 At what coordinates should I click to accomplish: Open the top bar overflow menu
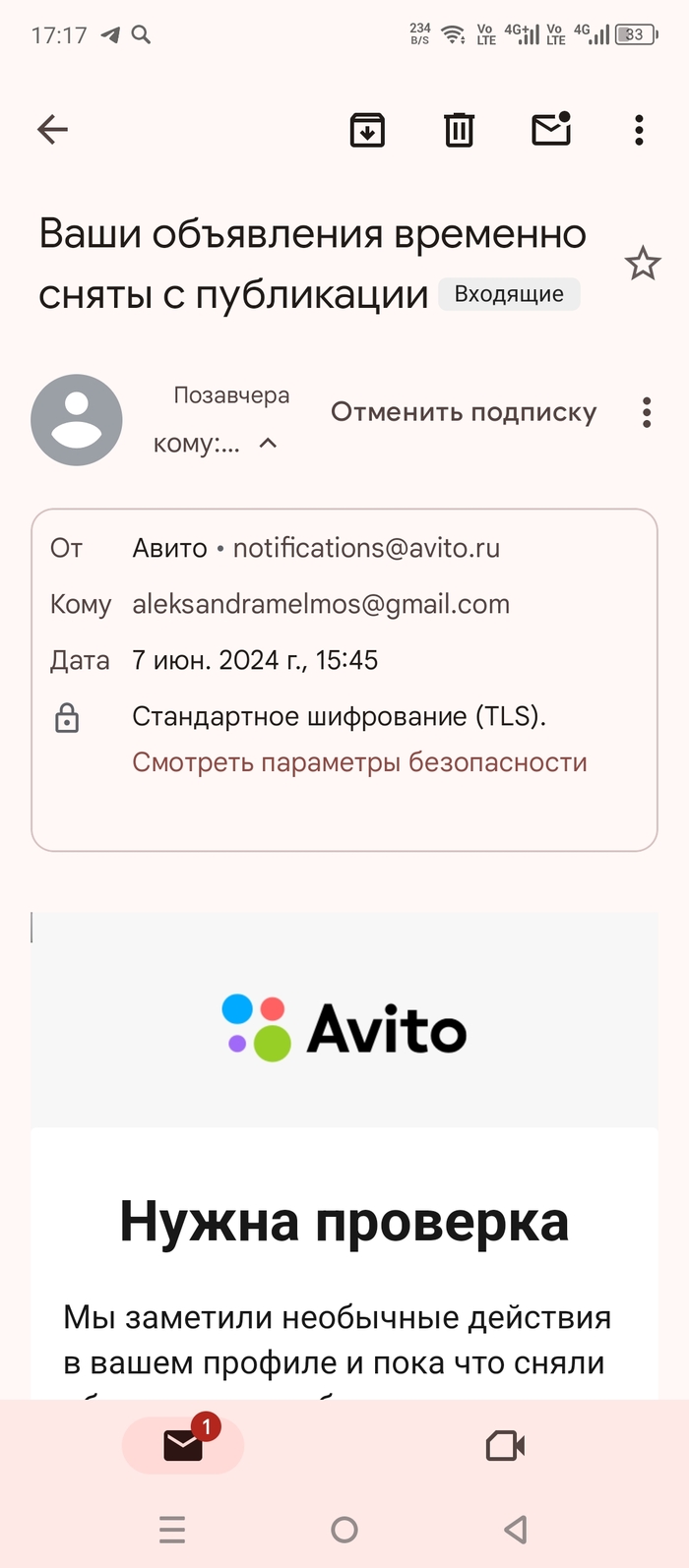[639, 130]
